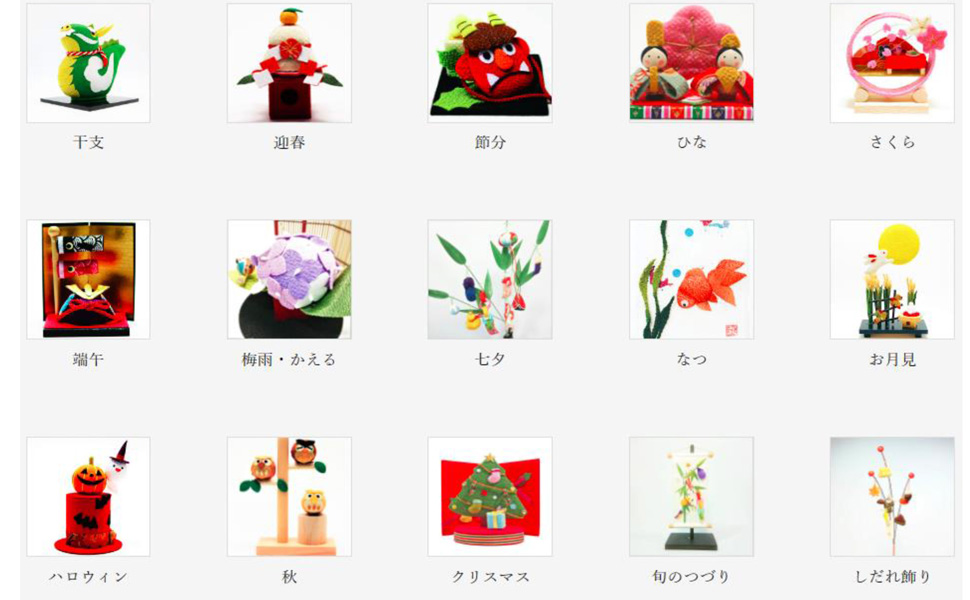The height and width of the screenshot is (600, 970).
Task: Browse the お月見 moon viewing category
Action: [892, 280]
